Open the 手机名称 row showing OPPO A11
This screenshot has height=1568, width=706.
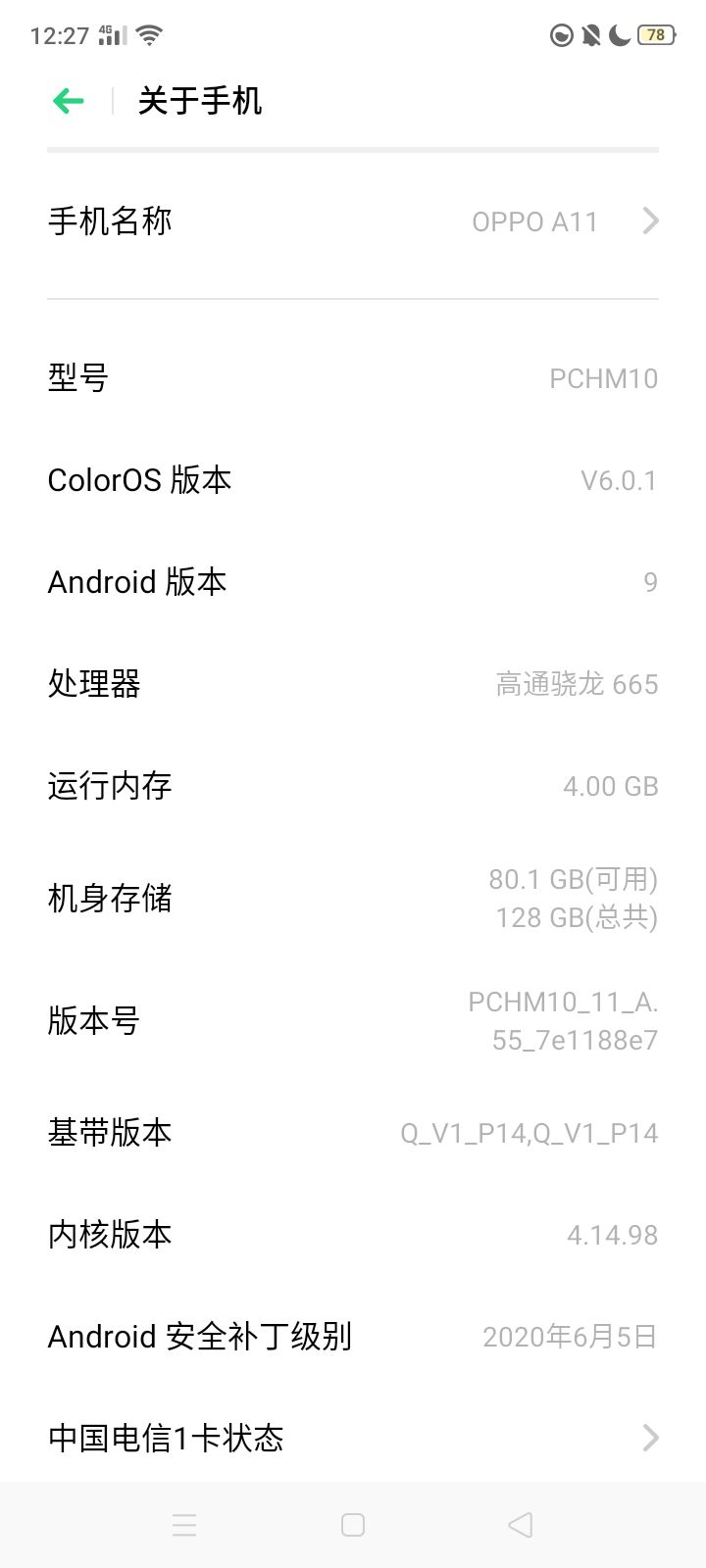click(x=353, y=221)
